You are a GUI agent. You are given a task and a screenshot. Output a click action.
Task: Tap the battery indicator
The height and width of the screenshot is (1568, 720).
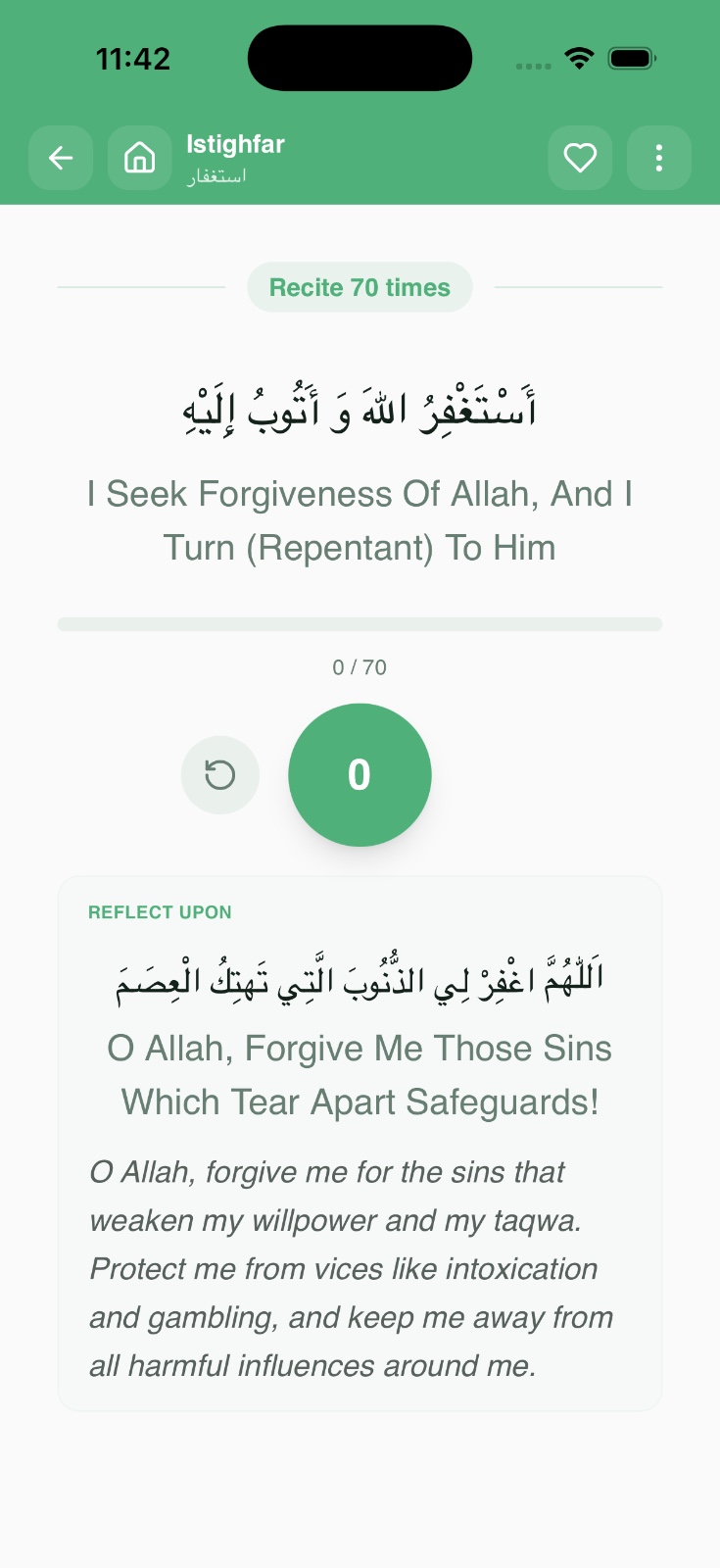[x=632, y=58]
